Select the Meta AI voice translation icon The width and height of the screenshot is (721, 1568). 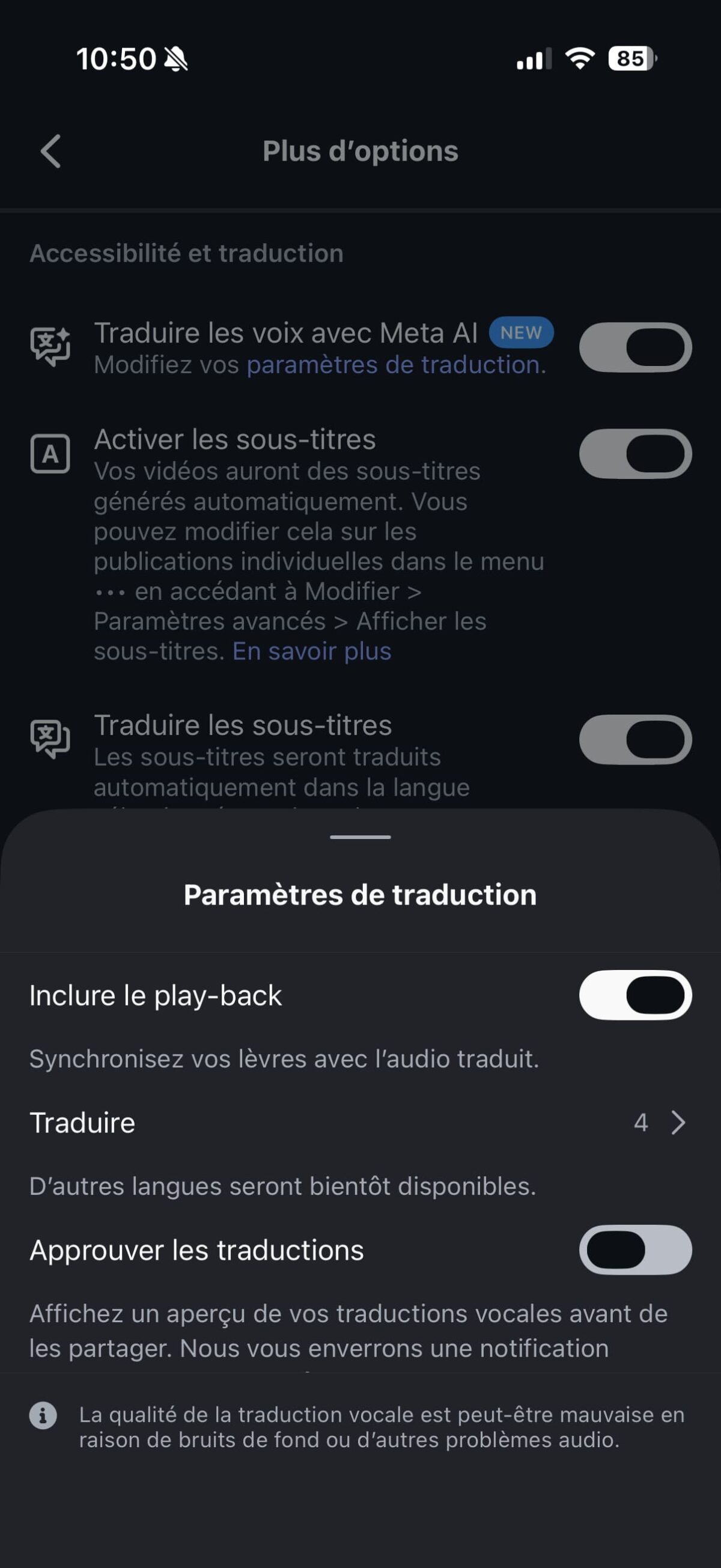pyautogui.click(x=52, y=346)
